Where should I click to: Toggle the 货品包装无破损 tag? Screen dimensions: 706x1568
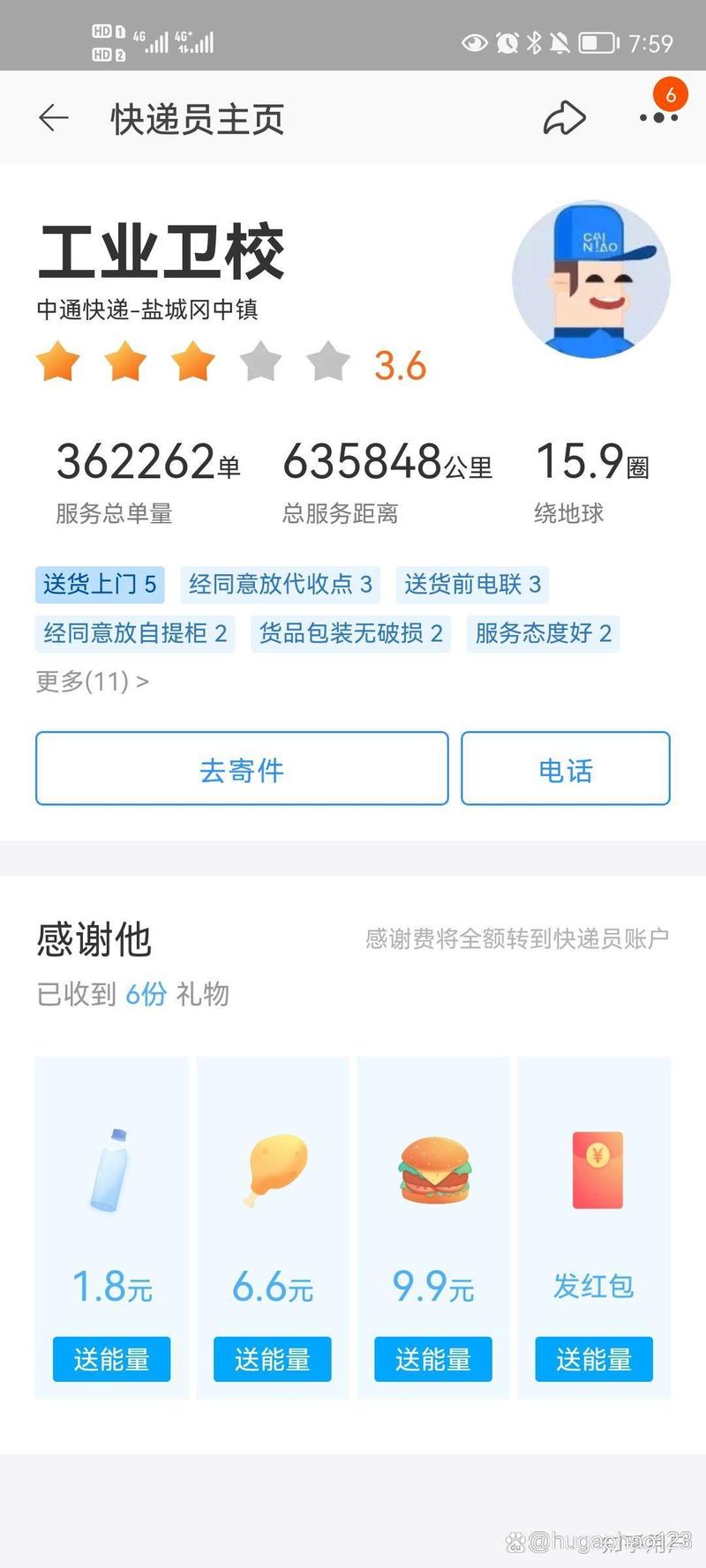tap(350, 634)
